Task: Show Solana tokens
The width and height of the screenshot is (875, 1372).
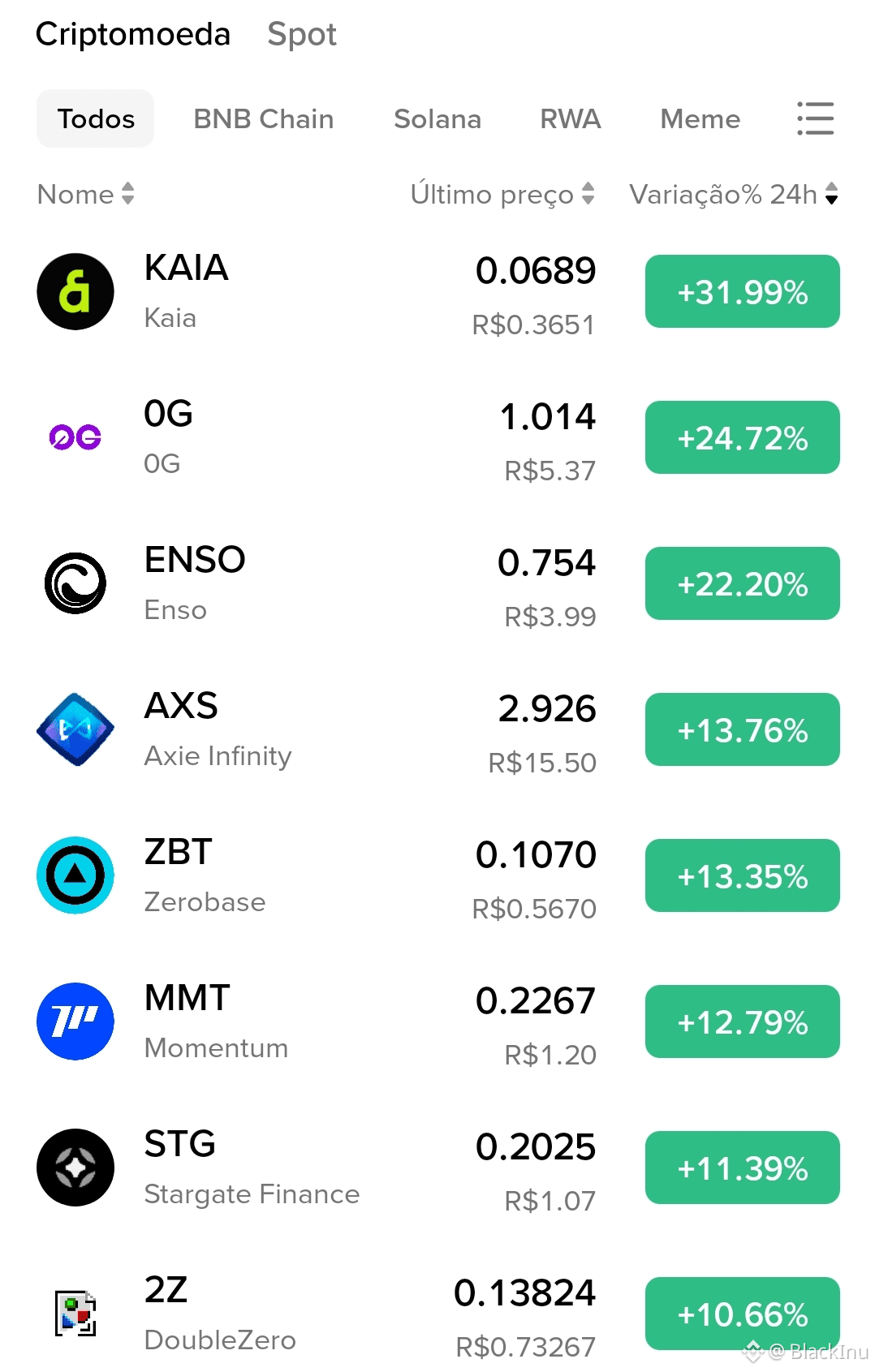Action: (x=437, y=119)
